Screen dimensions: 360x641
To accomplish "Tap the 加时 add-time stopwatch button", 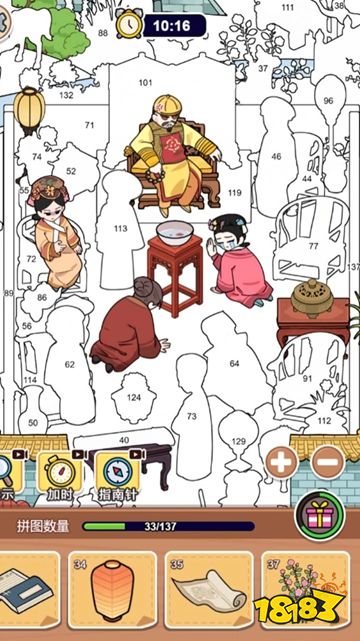I will tap(60, 477).
